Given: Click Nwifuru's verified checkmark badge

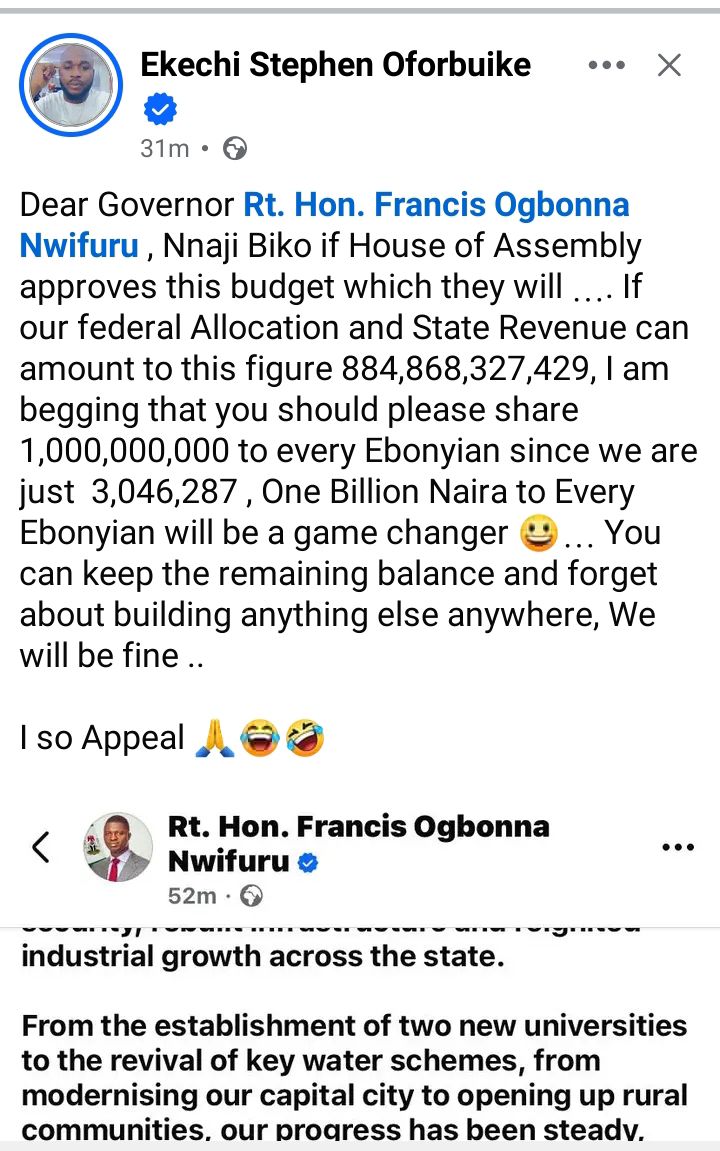Looking at the screenshot, I should tap(307, 862).
